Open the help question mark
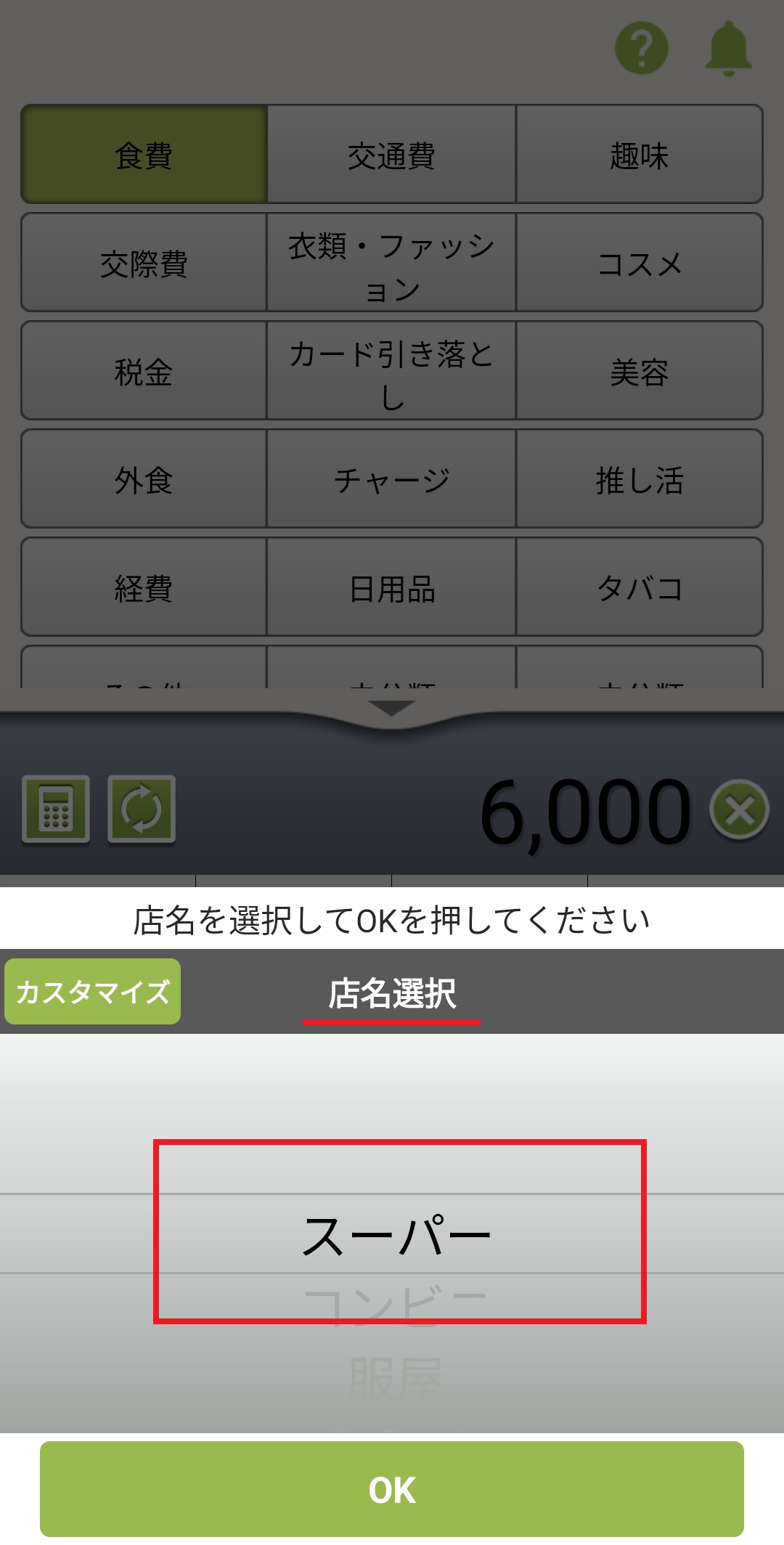784x1545 pixels. (x=641, y=48)
